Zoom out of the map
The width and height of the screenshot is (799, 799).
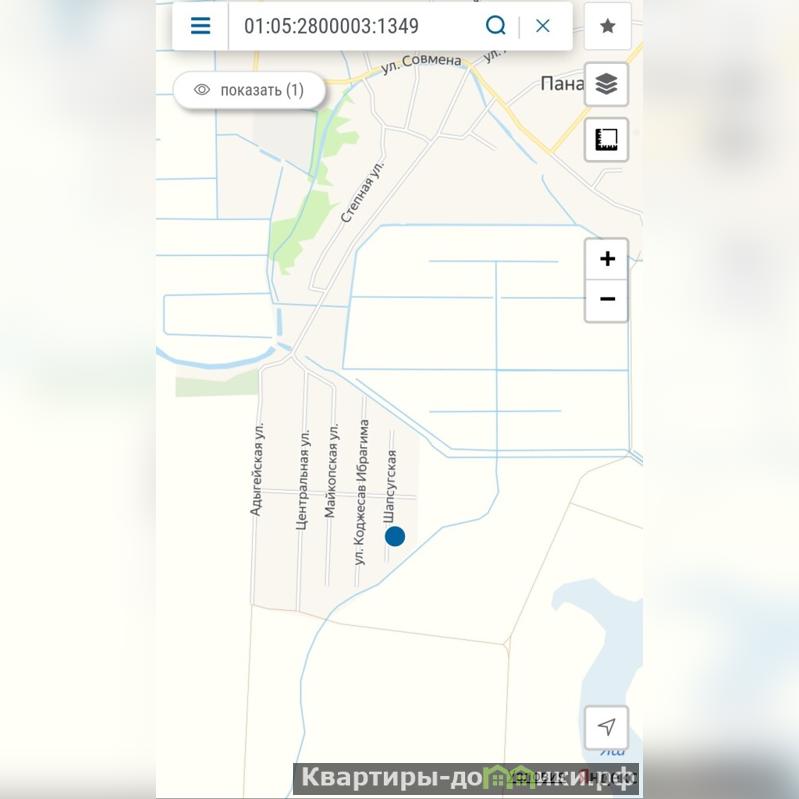(x=607, y=299)
